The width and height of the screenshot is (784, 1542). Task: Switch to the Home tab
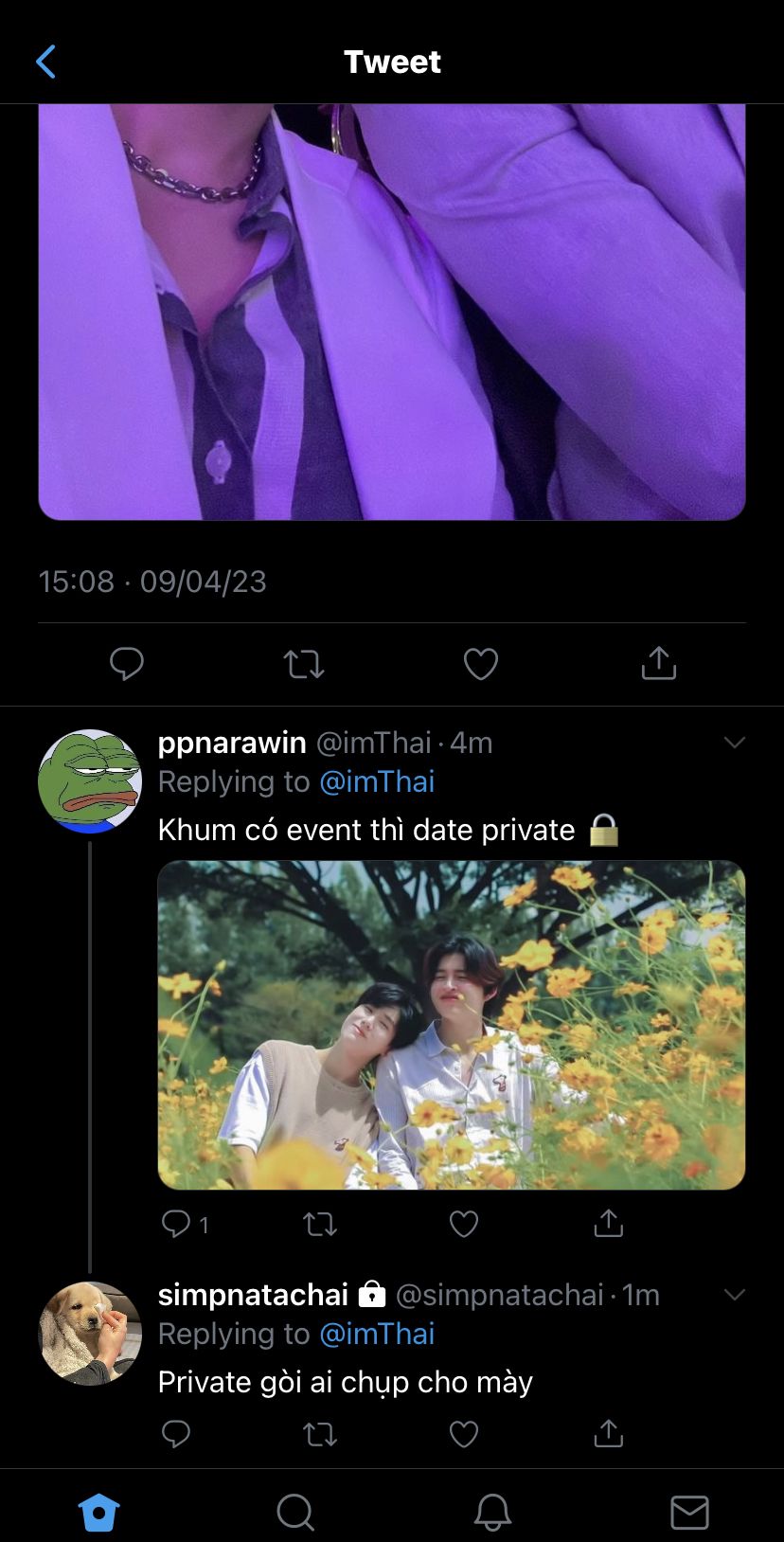98,1513
